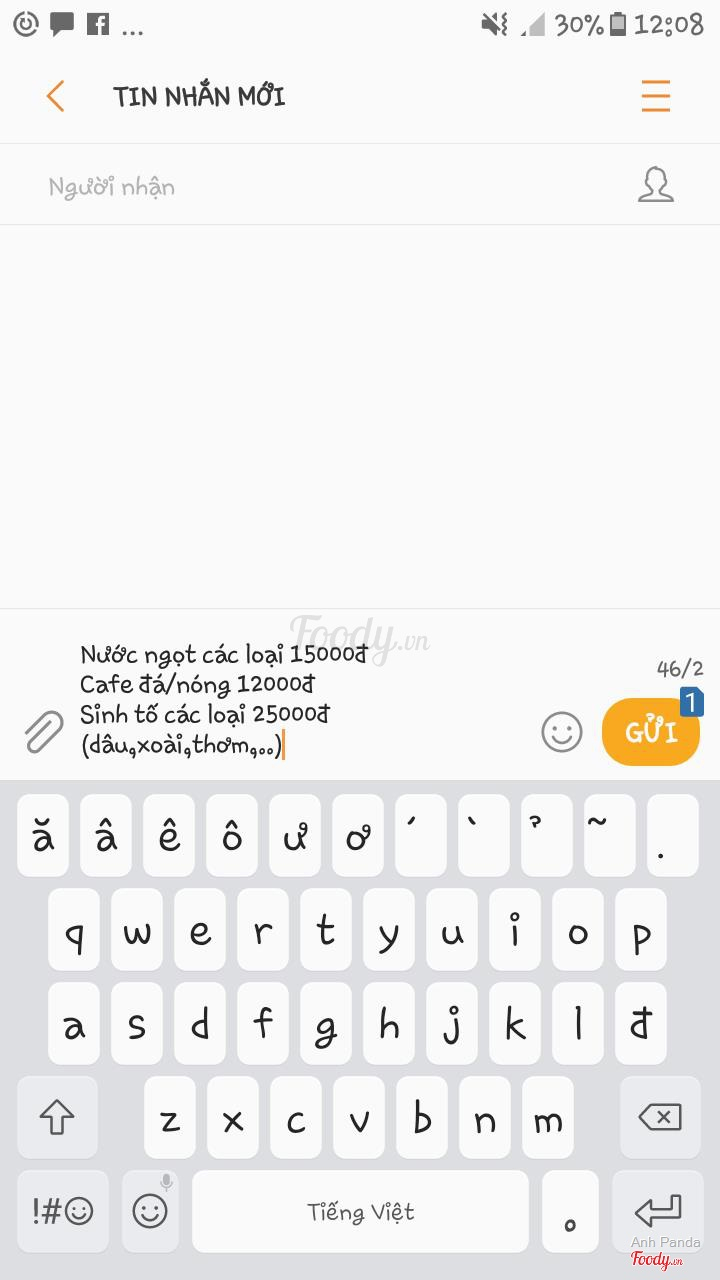Hit the backspace key

click(x=659, y=1117)
